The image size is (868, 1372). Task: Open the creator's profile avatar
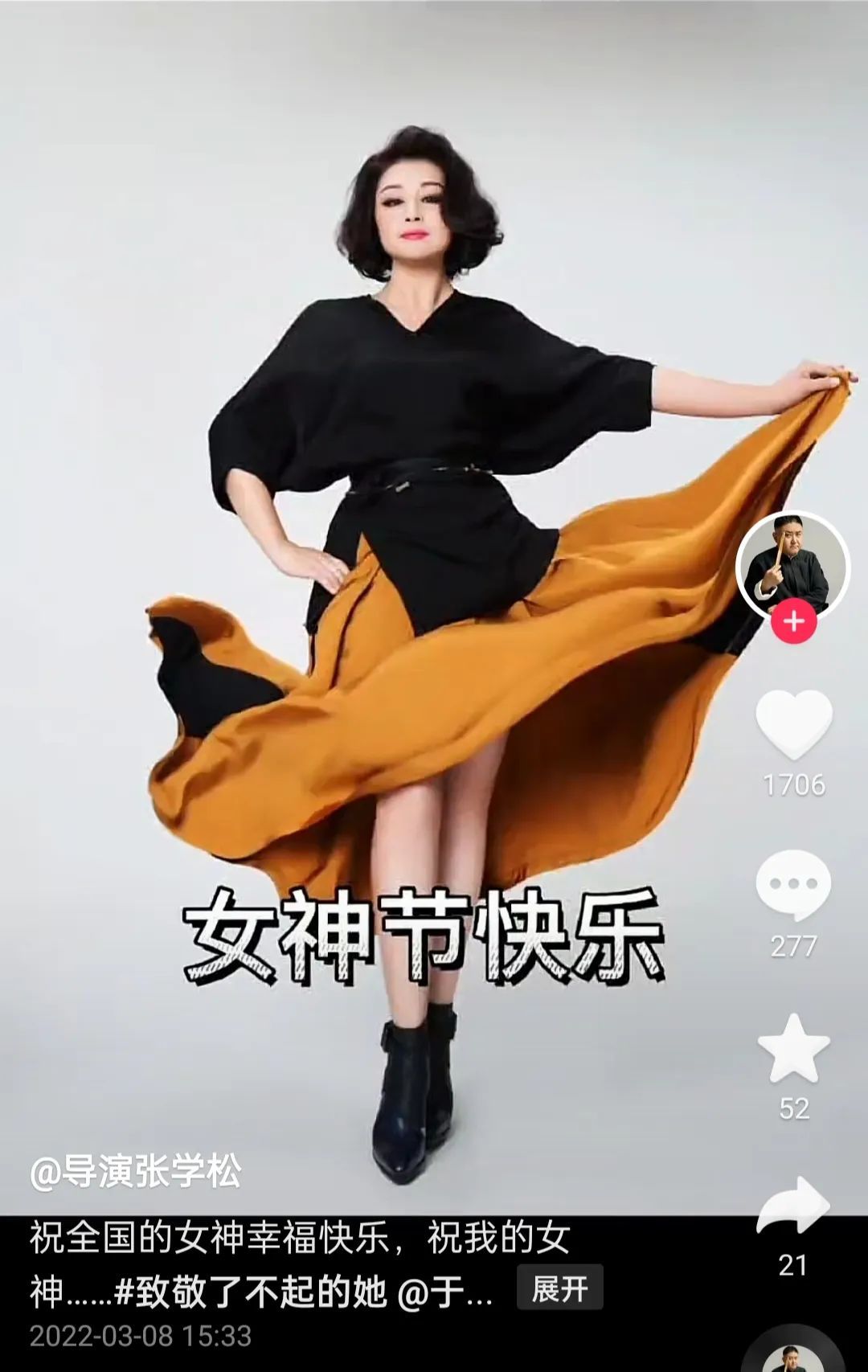click(x=792, y=566)
